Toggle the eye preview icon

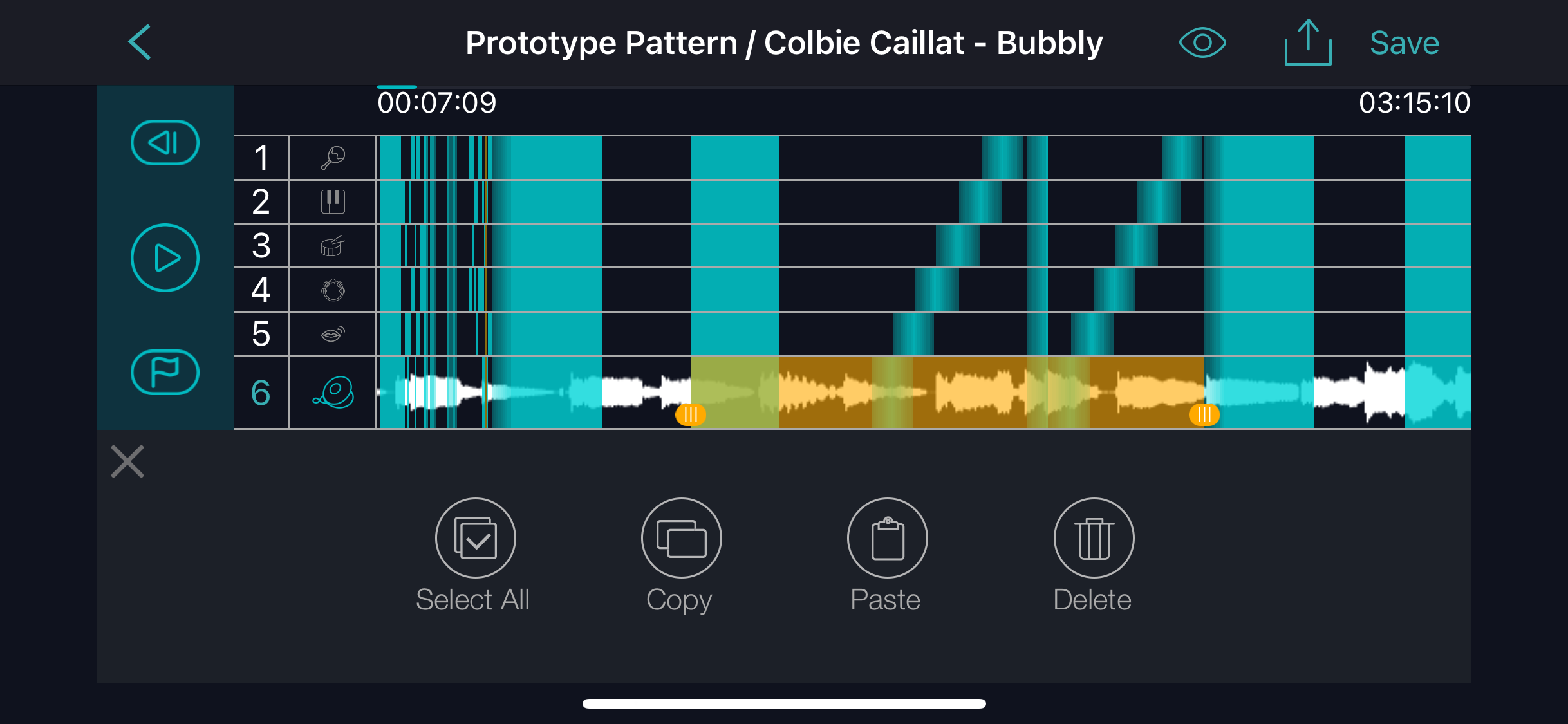tap(1202, 43)
